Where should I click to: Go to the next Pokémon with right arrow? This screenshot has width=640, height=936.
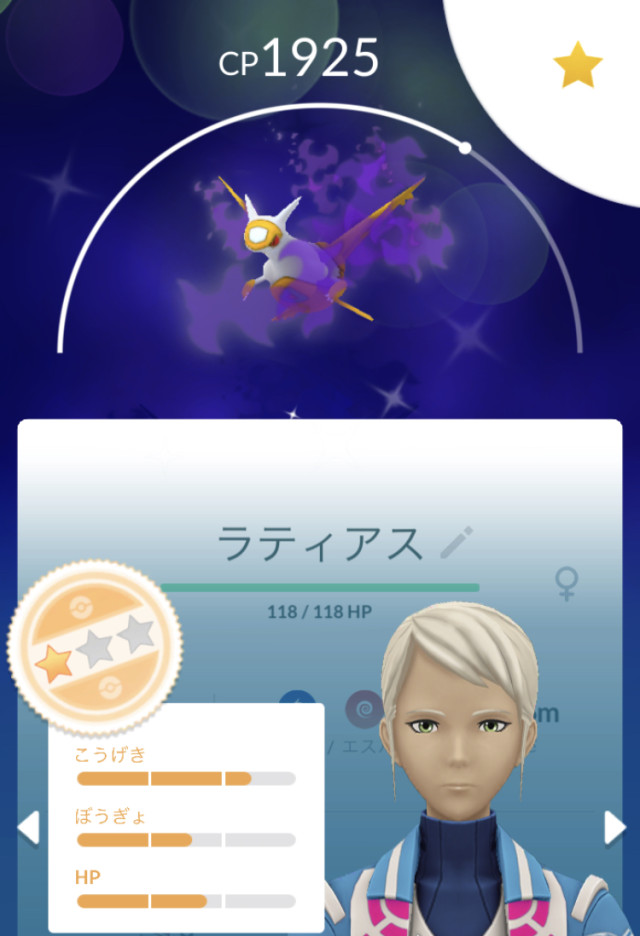click(614, 827)
